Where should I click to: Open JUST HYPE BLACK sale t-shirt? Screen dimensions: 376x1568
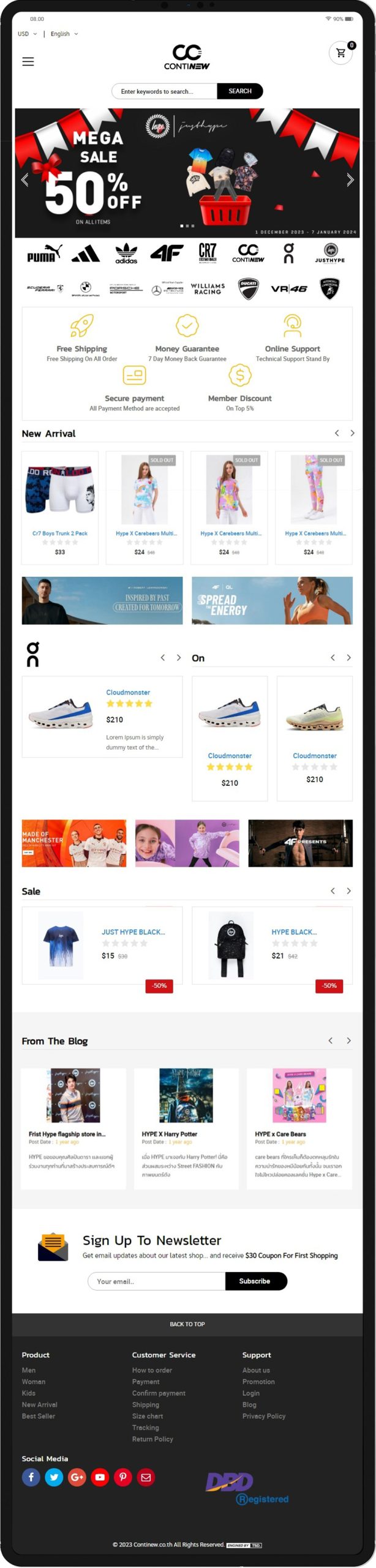pos(133,932)
